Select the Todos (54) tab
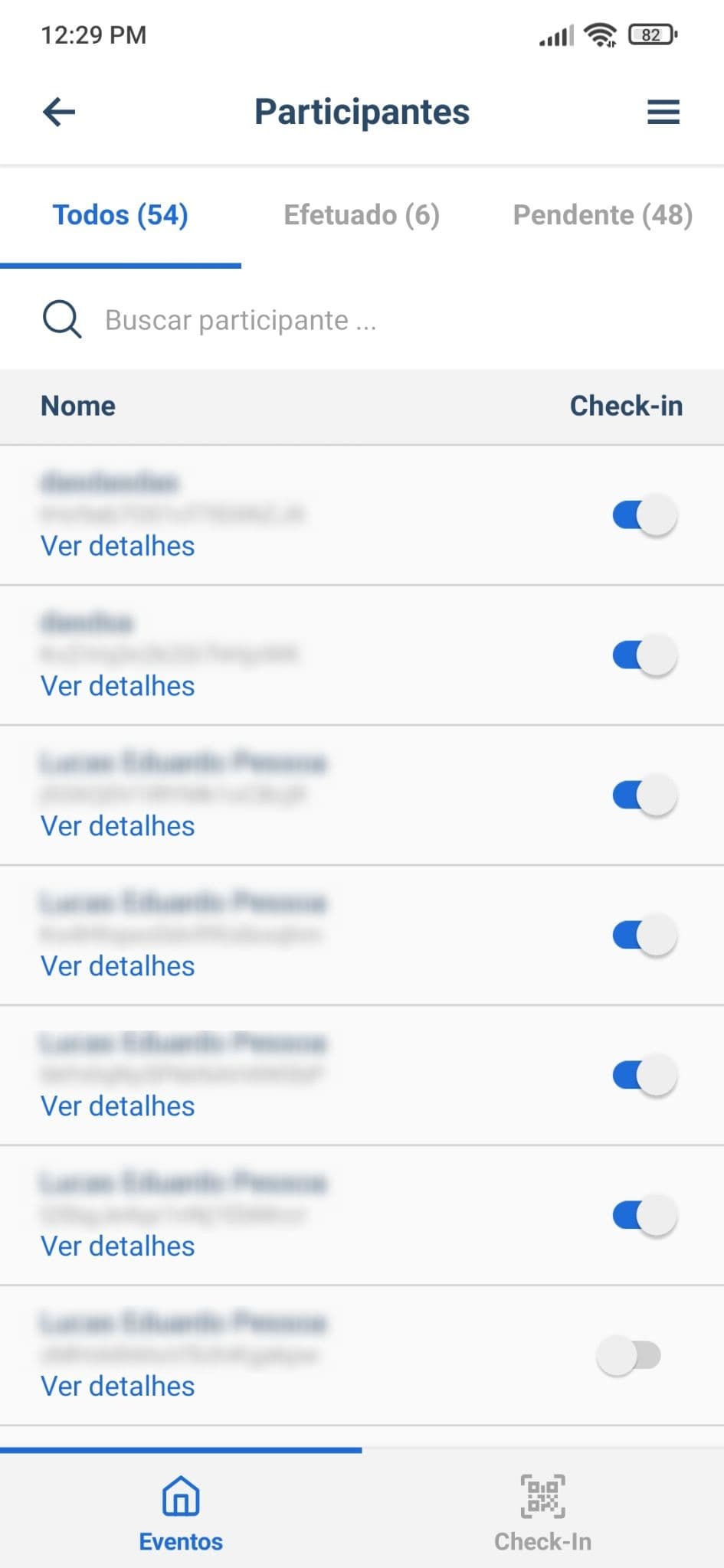724x1568 pixels. pyautogui.click(x=120, y=215)
